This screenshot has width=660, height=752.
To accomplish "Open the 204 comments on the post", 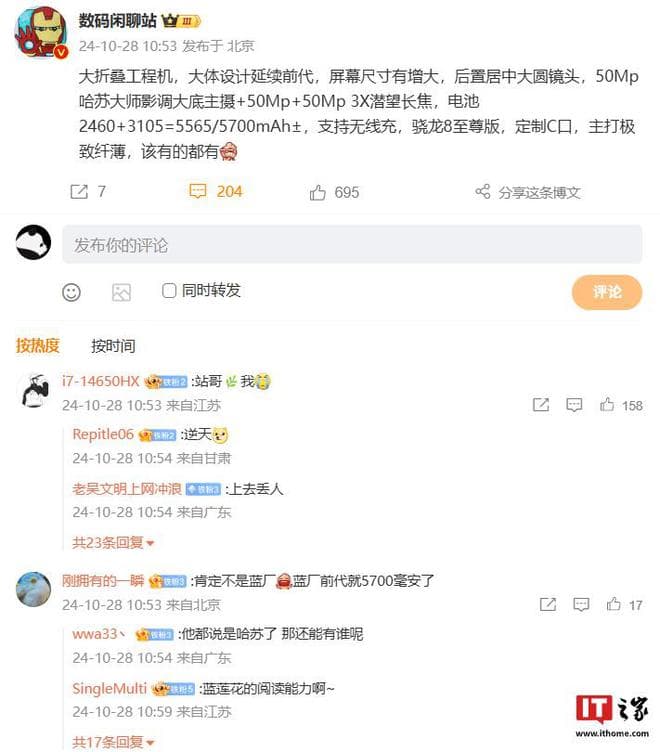I will [x=216, y=191].
